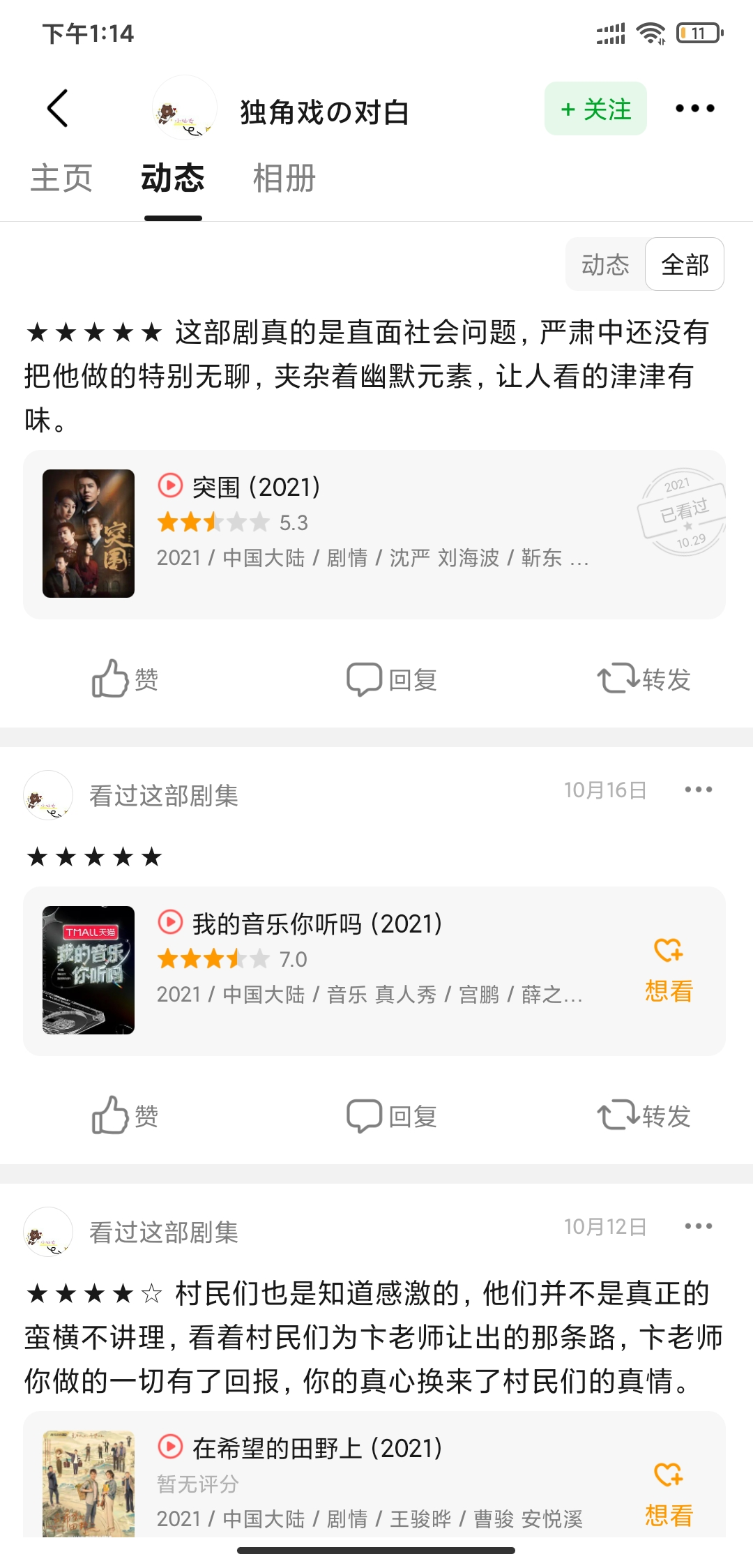Open options for the 10月12日 post
Image resolution: width=753 pixels, height=1568 pixels.
[698, 1226]
